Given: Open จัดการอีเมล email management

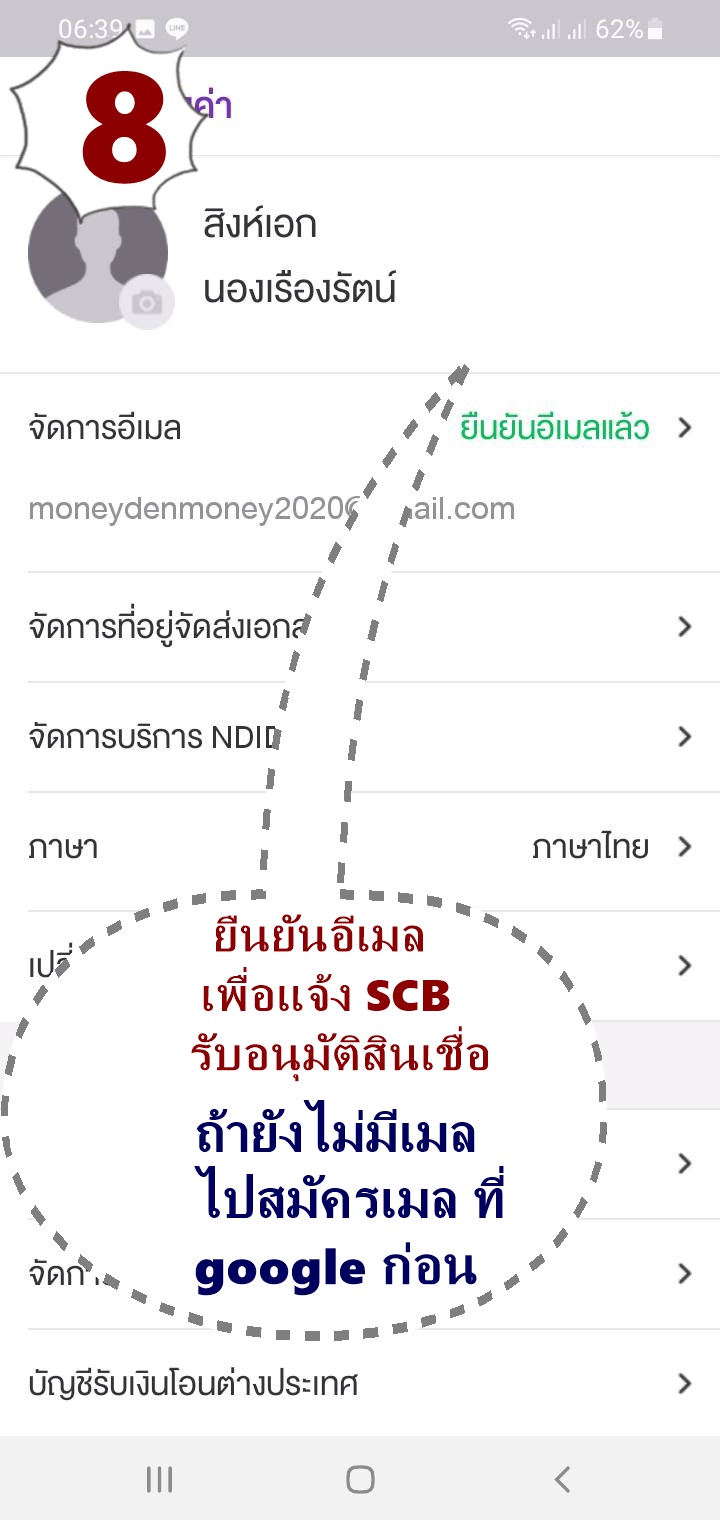Looking at the screenshot, I should click(360, 429).
